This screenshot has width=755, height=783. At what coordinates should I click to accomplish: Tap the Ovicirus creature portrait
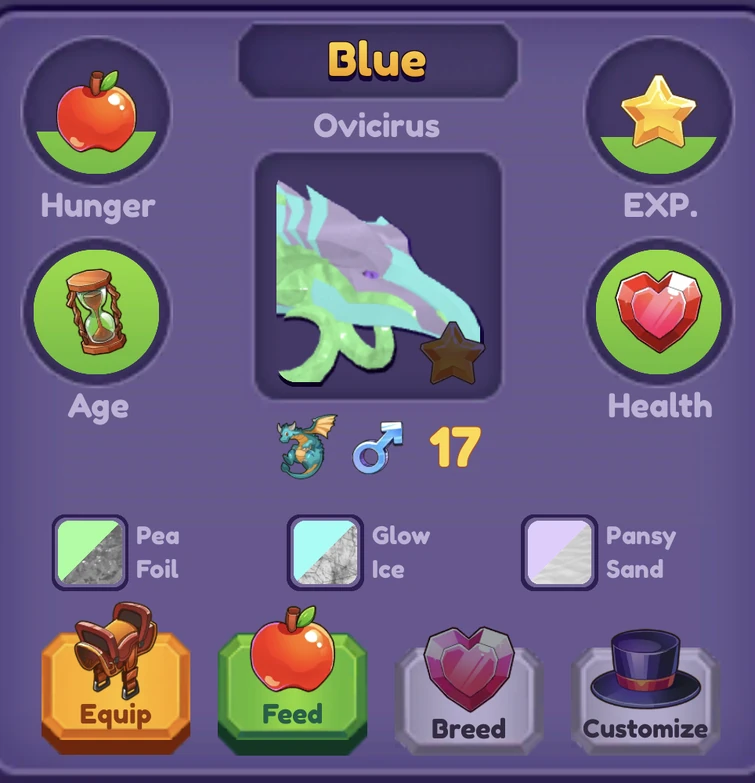point(377,275)
